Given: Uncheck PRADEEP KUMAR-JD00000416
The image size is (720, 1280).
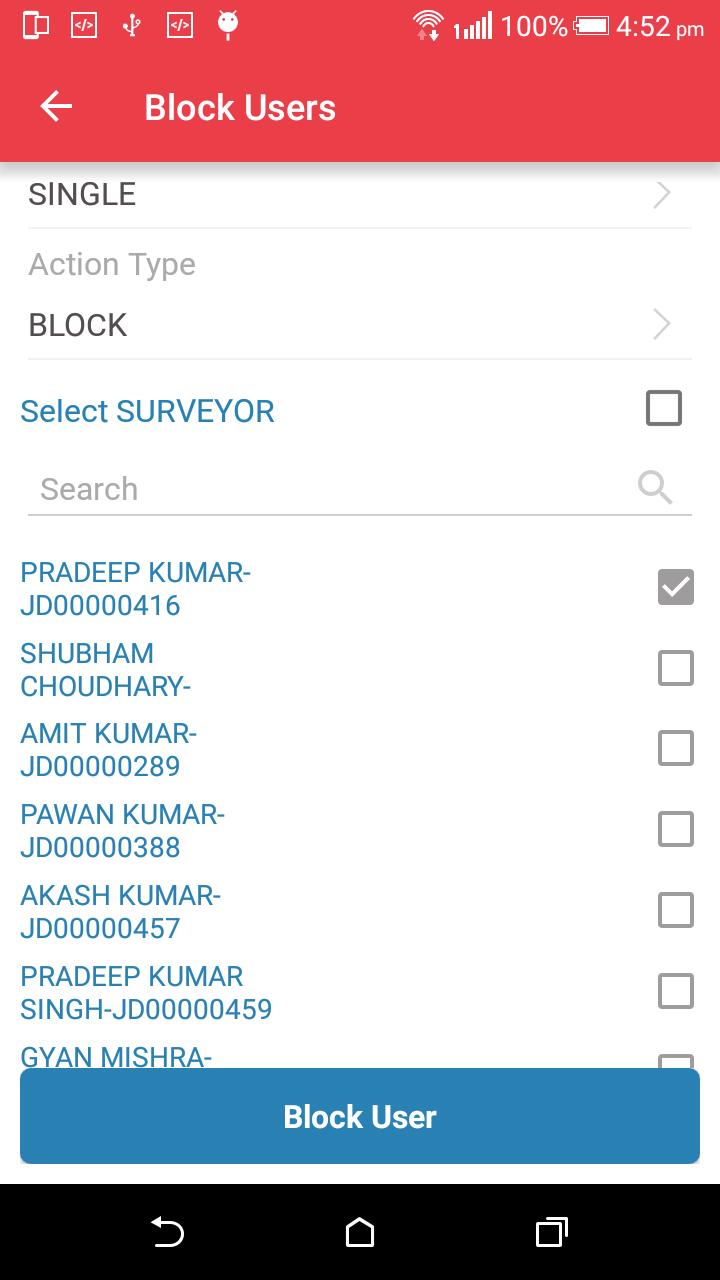Looking at the screenshot, I should (x=676, y=587).
